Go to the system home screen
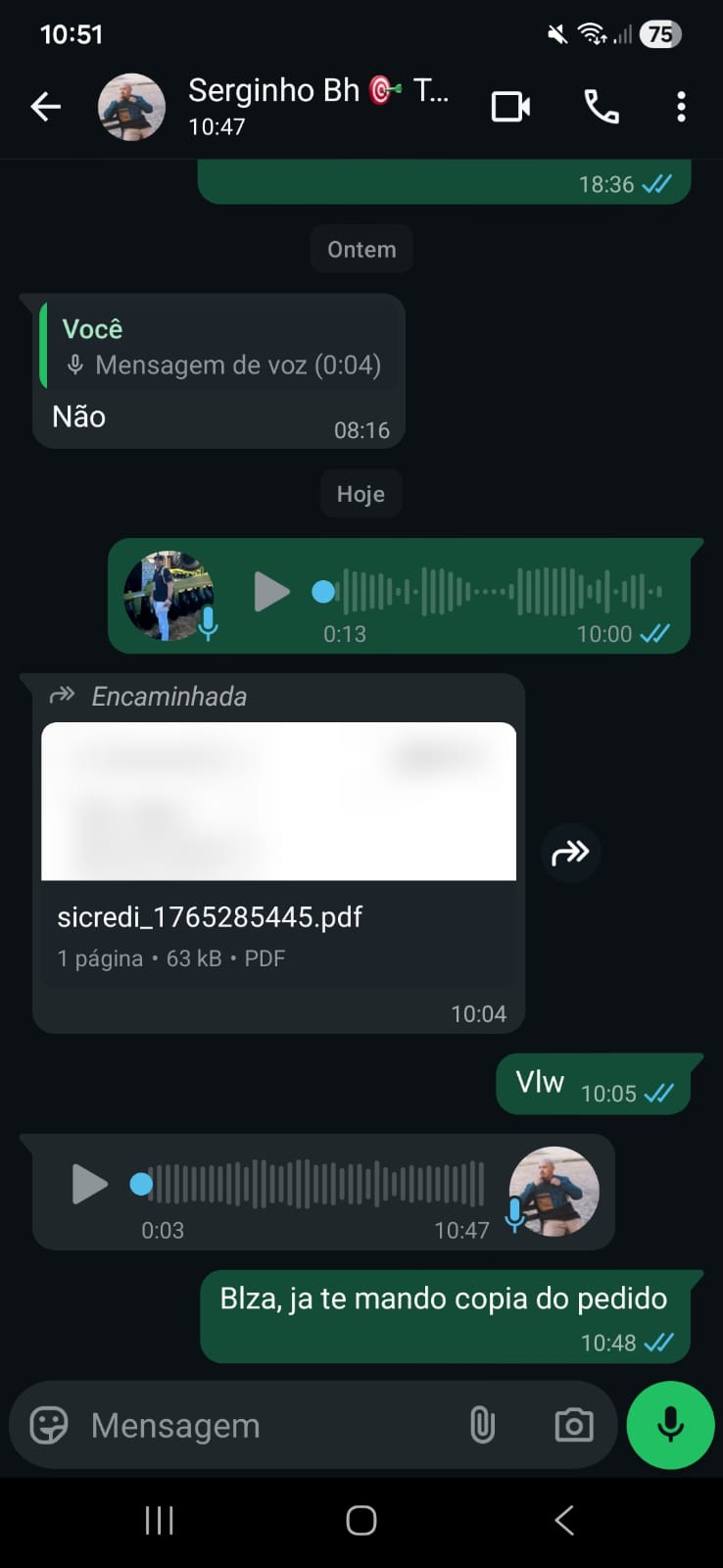This screenshot has height=1568, width=723. [x=361, y=1520]
